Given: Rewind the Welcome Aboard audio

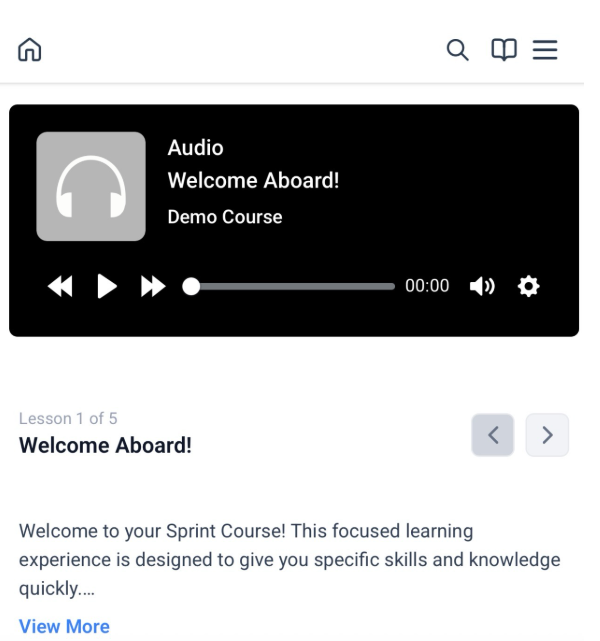Looking at the screenshot, I should tap(60, 287).
